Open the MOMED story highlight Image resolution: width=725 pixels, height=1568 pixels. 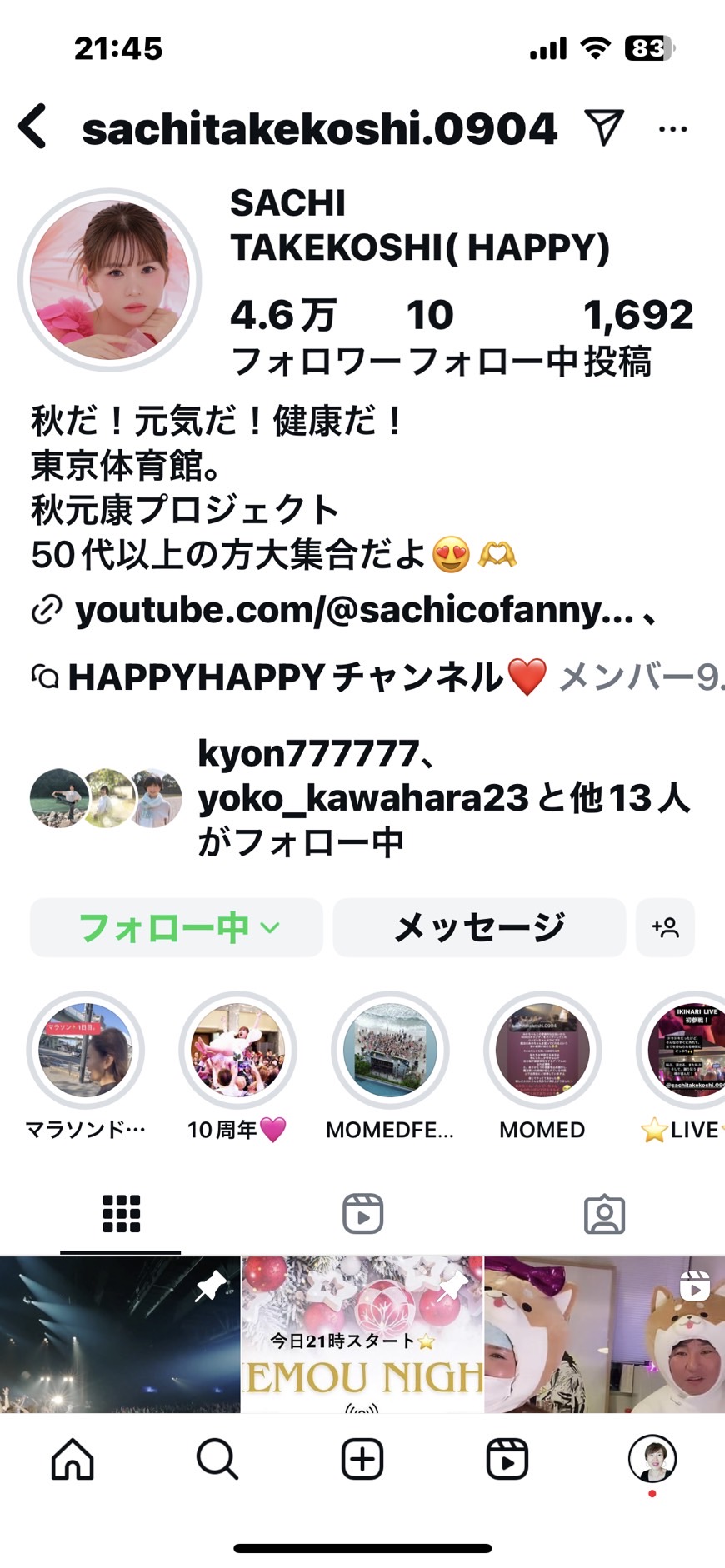click(x=542, y=1051)
